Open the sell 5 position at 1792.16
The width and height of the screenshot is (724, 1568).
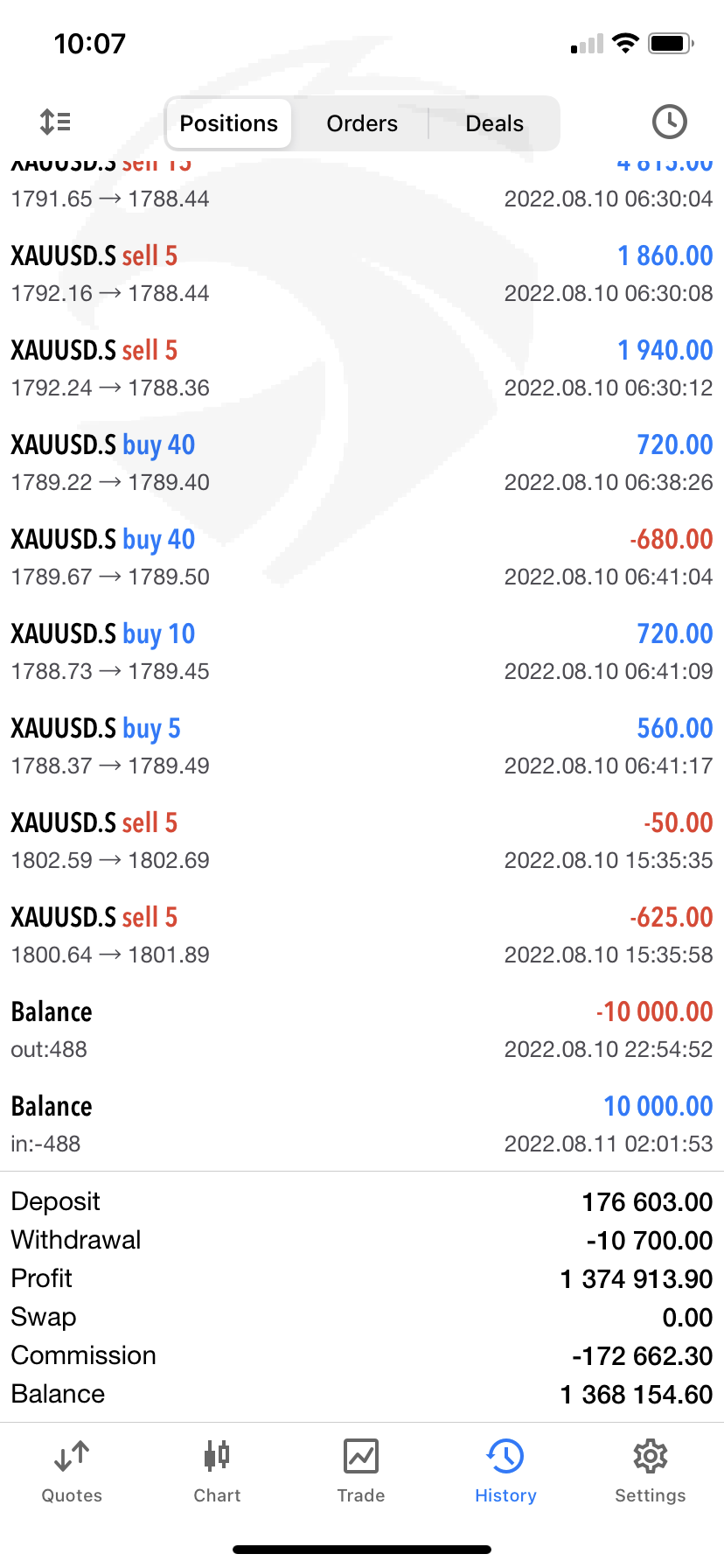[x=362, y=274]
